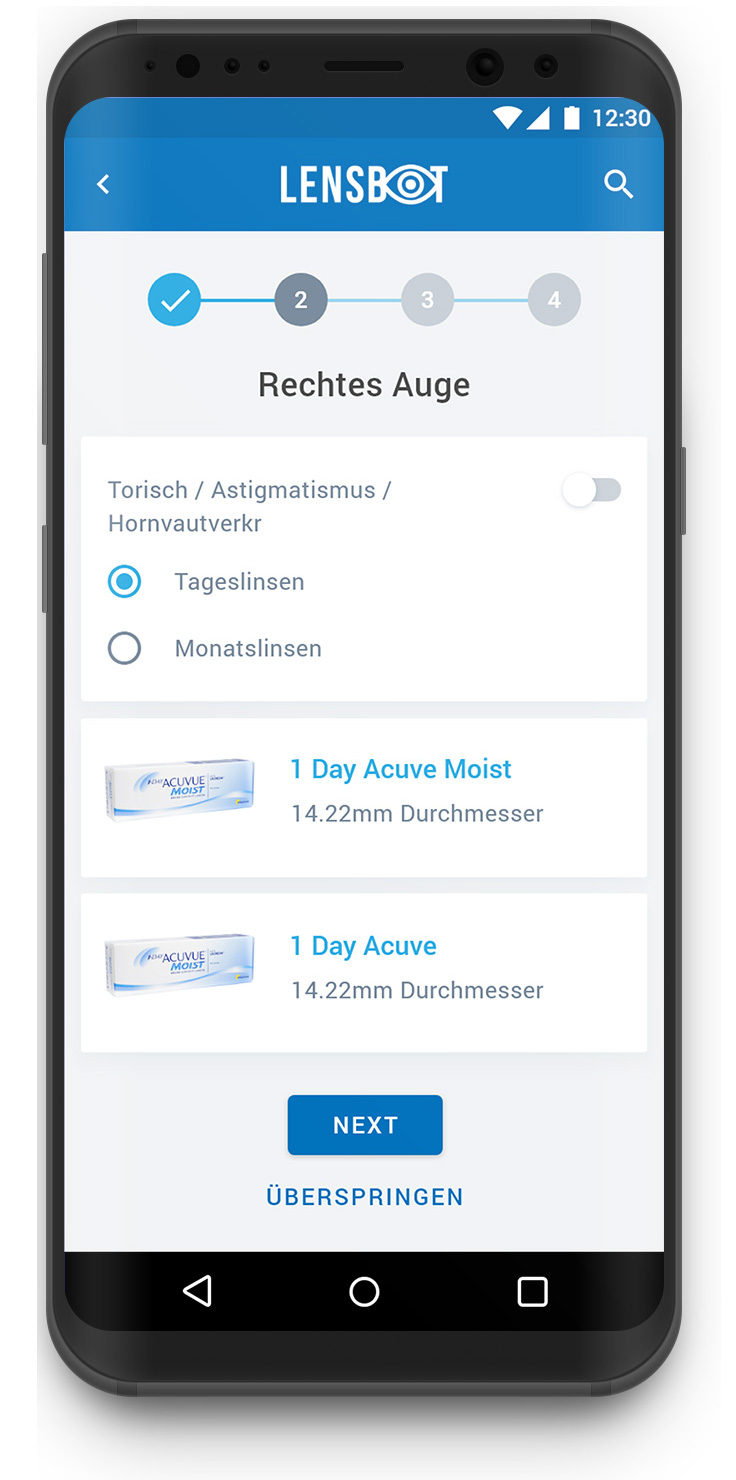Image resolution: width=736 pixels, height=1480 pixels.
Task: Open recent apps from navigation bar
Action: tap(532, 1291)
